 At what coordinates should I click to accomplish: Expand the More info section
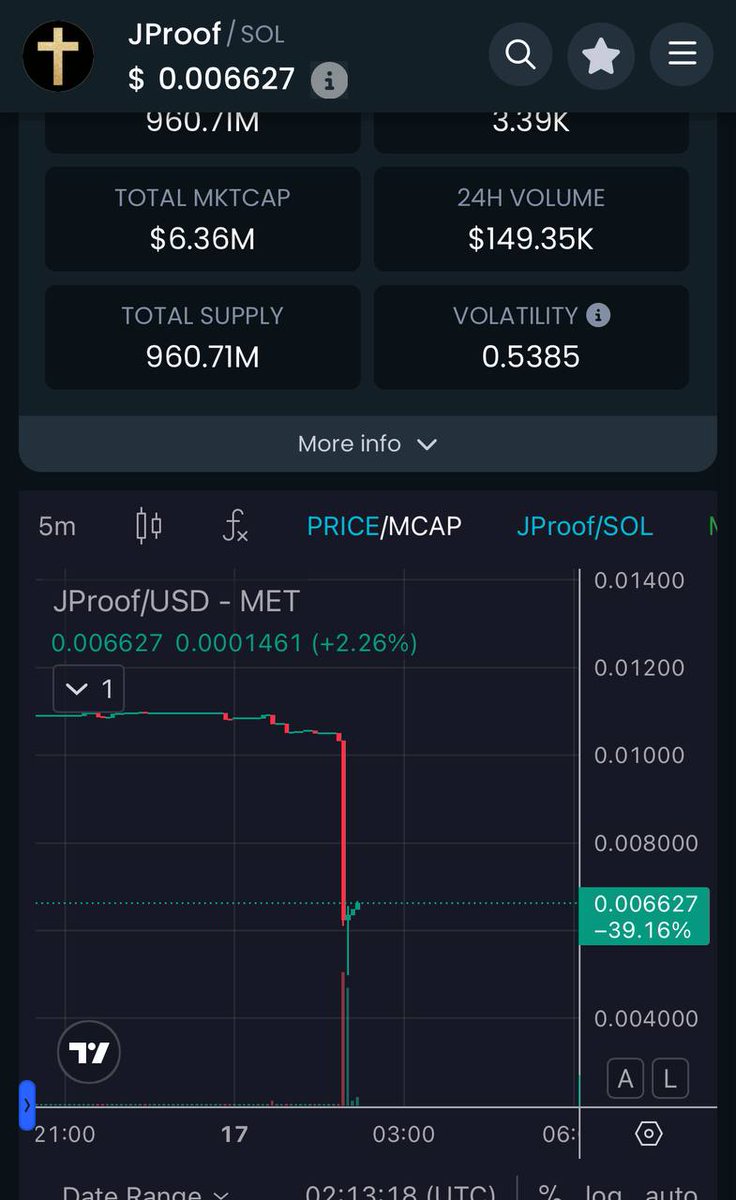coord(367,443)
